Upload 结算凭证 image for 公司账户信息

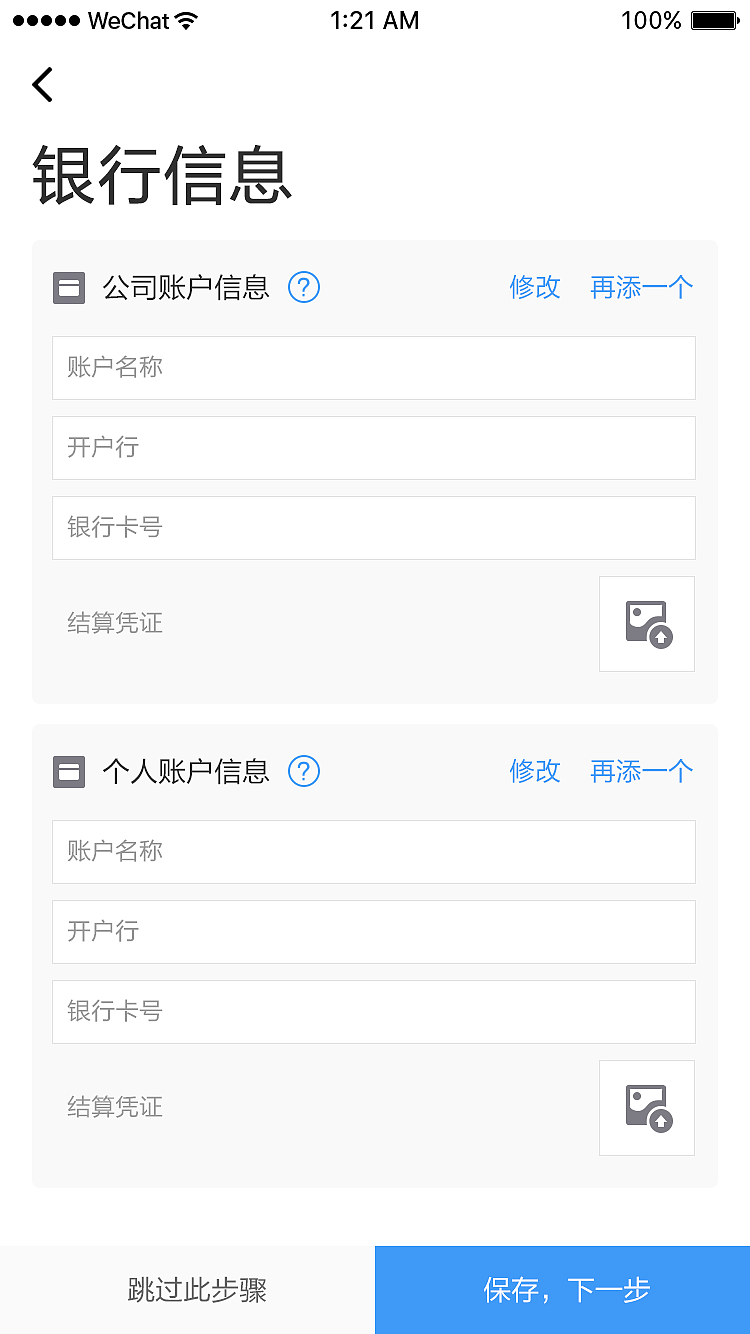[647, 624]
